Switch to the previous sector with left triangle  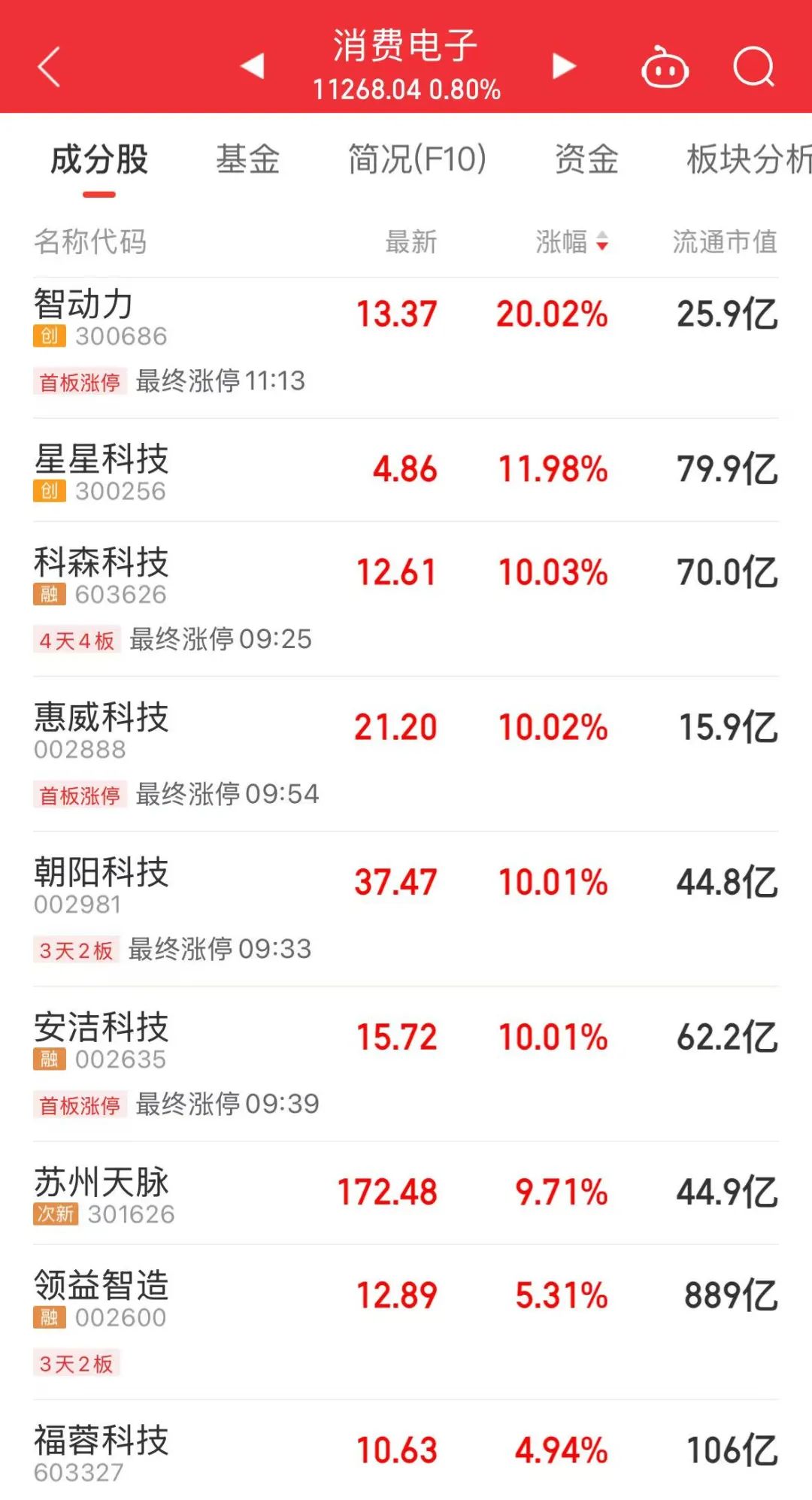pyautogui.click(x=253, y=66)
